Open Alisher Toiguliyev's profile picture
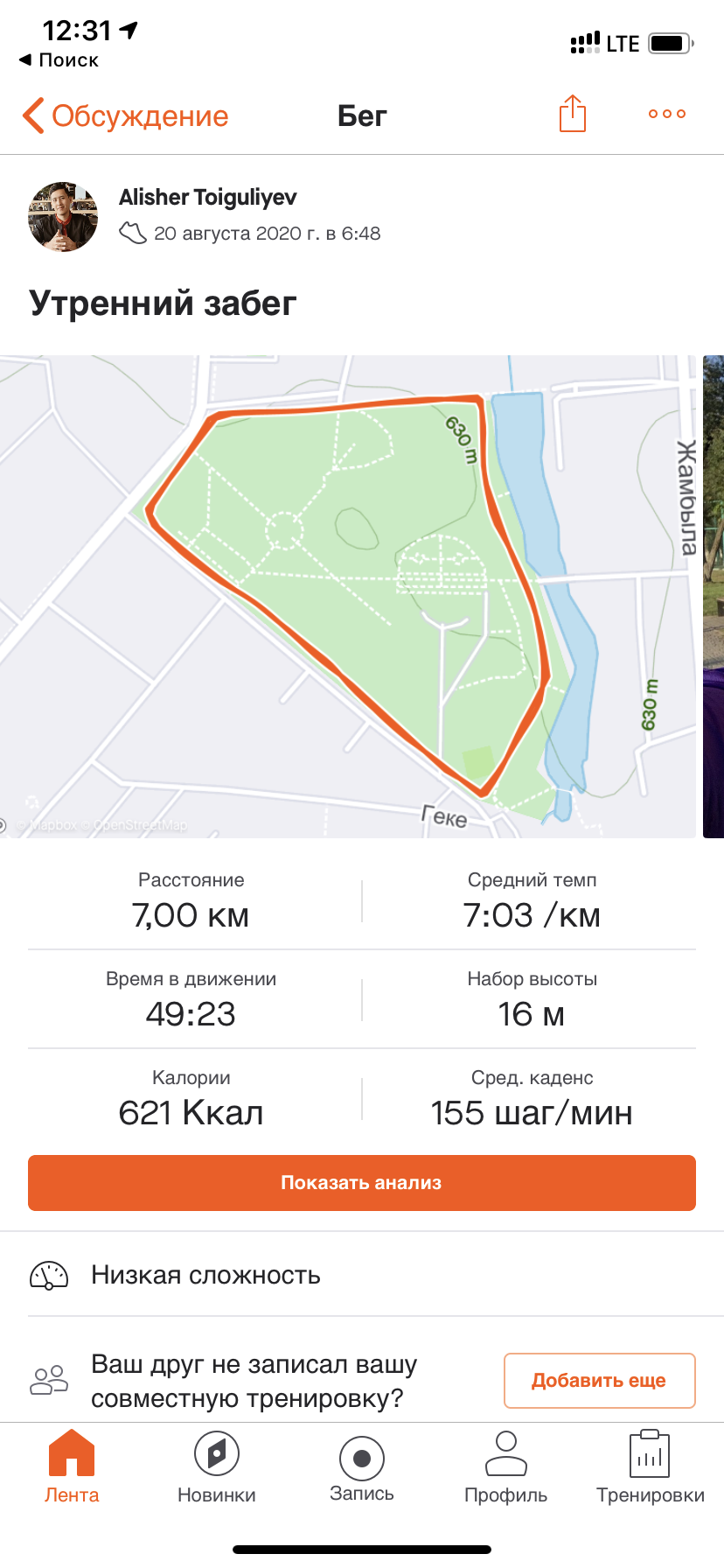 coord(63,217)
